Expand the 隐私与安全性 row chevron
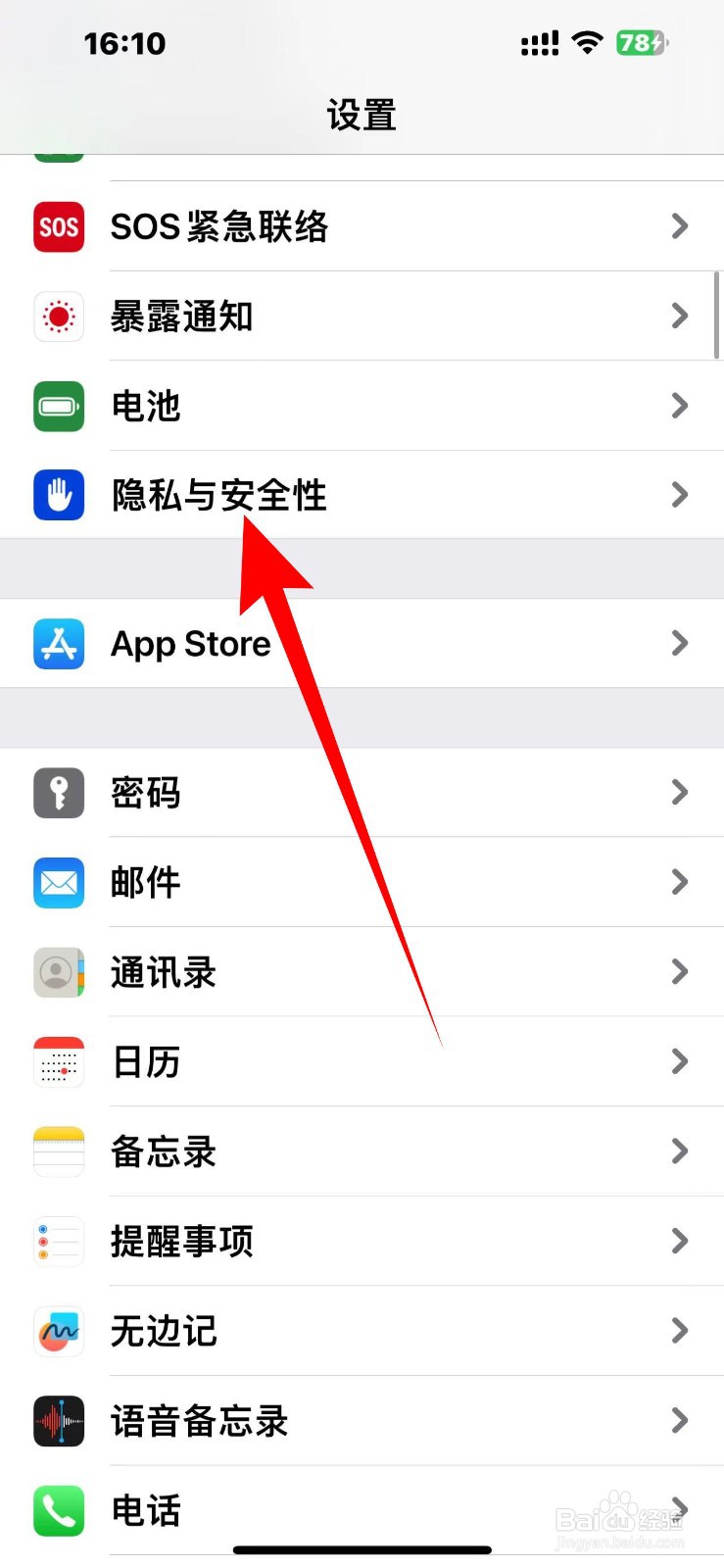724x1568 pixels. [680, 495]
